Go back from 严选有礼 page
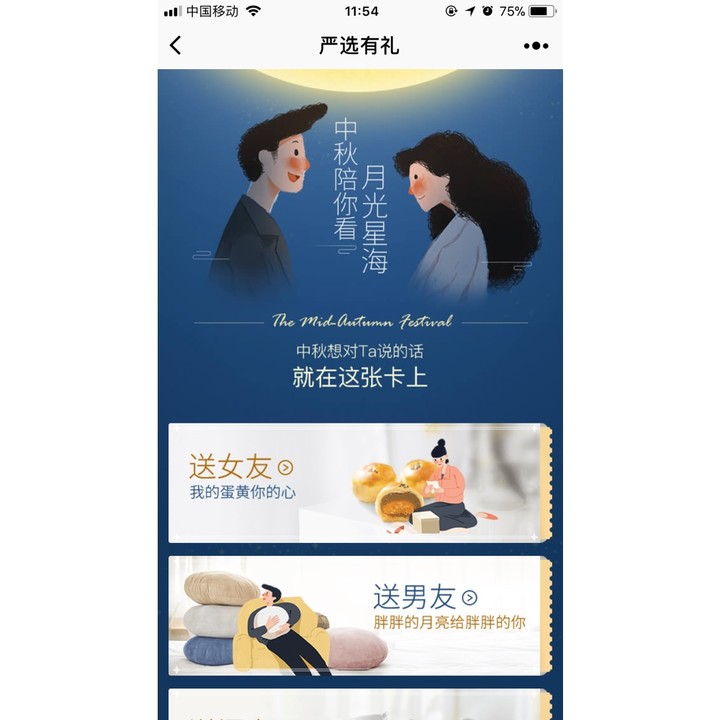Viewport: 720px width, 720px height. coord(176,45)
